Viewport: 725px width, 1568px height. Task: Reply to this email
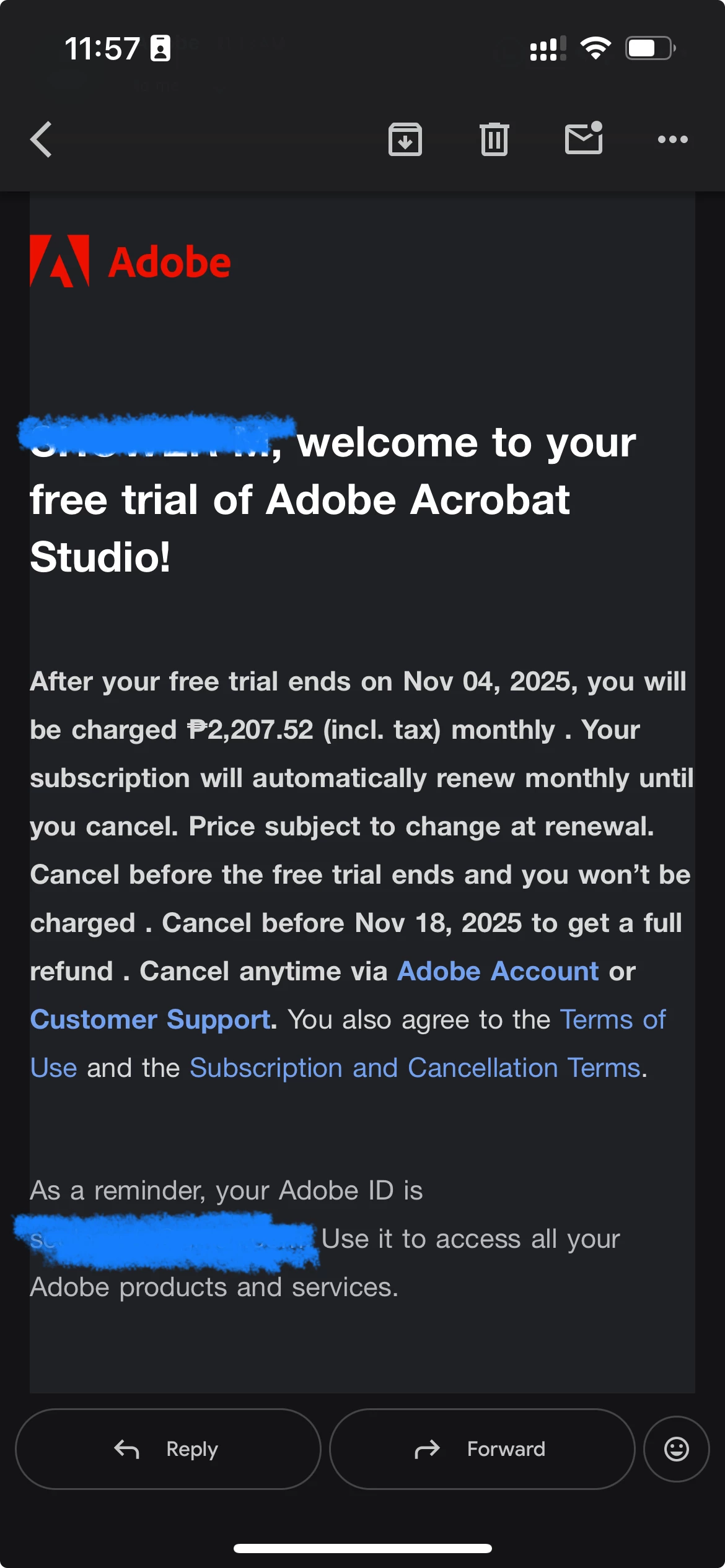pyautogui.click(x=168, y=1449)
